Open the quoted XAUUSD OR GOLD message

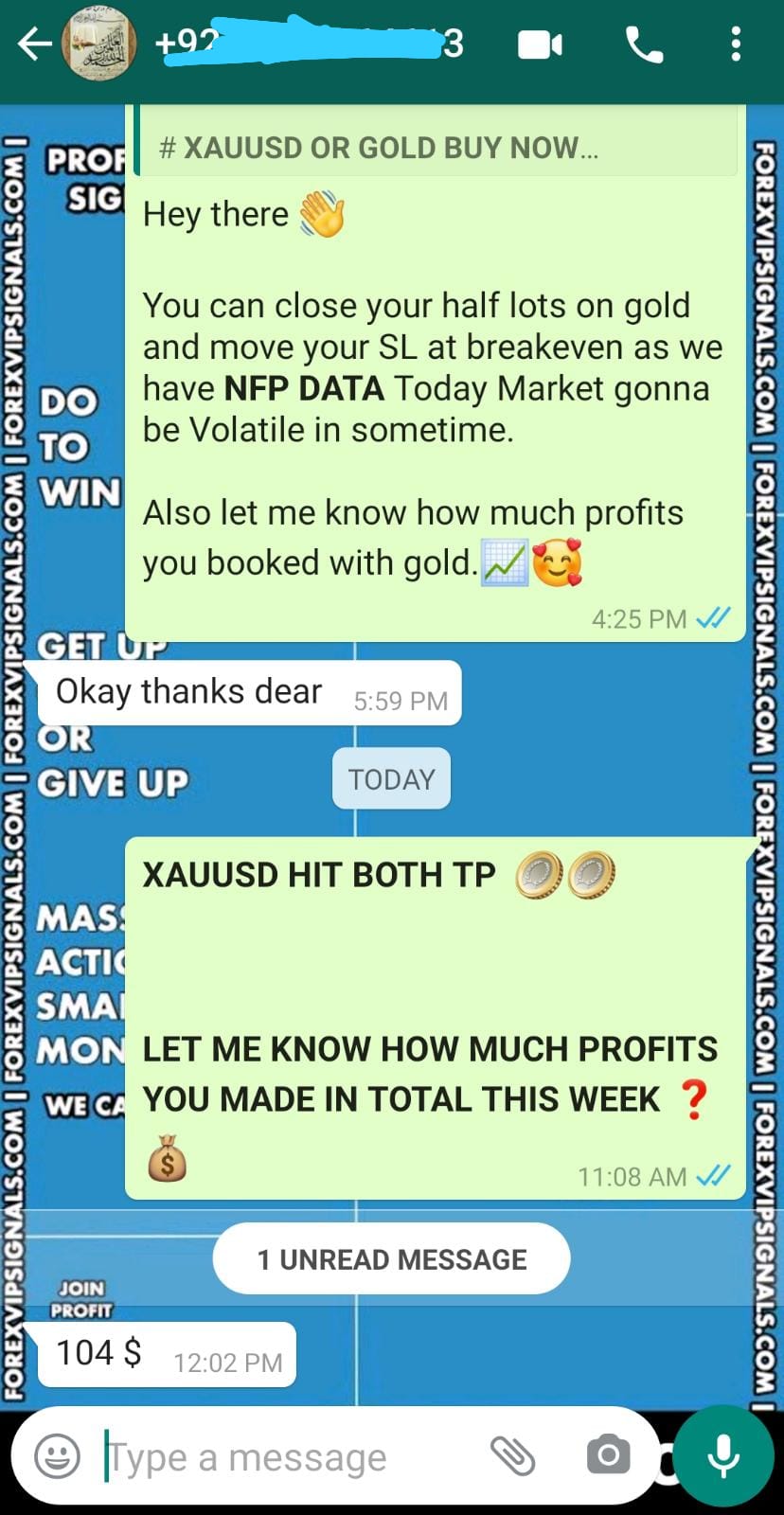[436, 148]
